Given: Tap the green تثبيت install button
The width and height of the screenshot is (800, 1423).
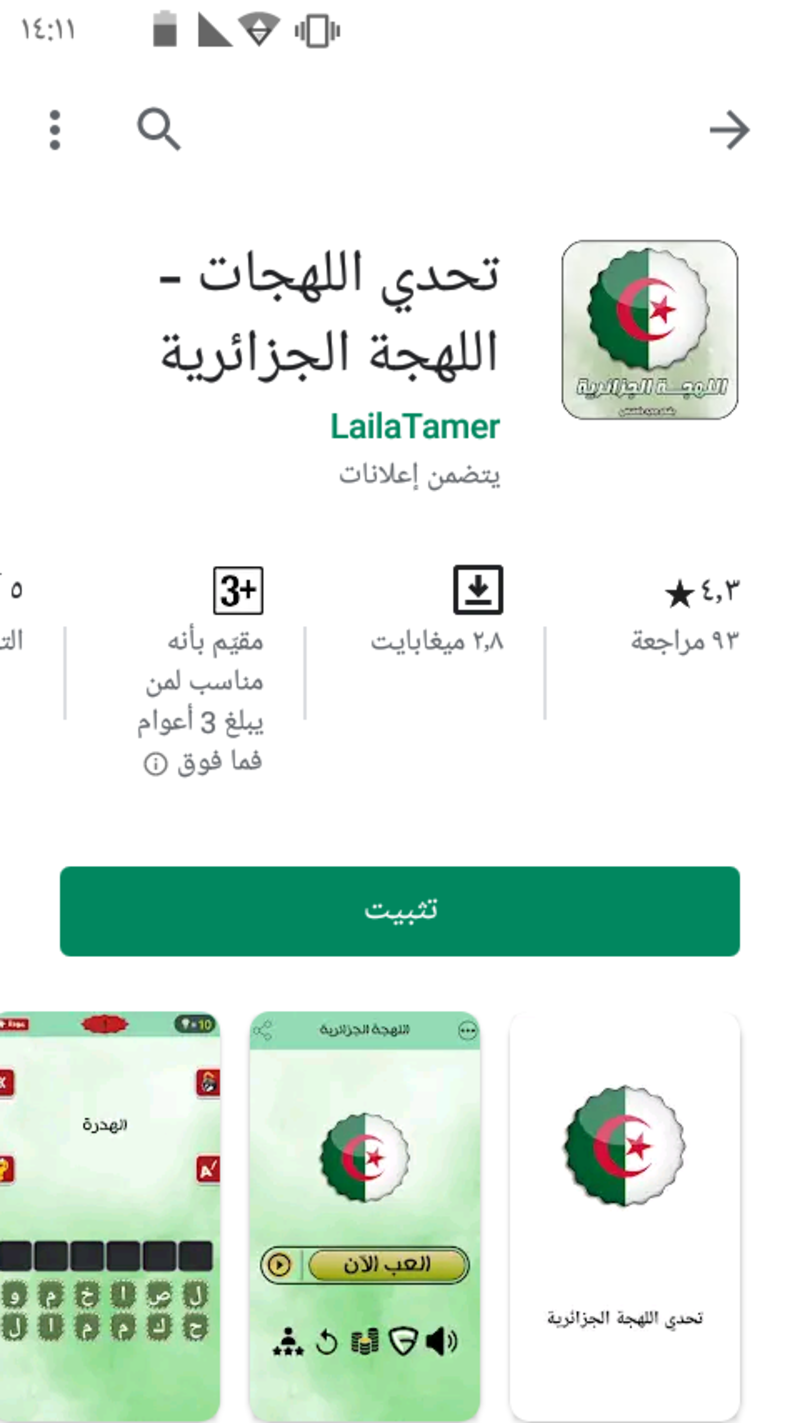Looking at the screenshot, I should 400,911.
